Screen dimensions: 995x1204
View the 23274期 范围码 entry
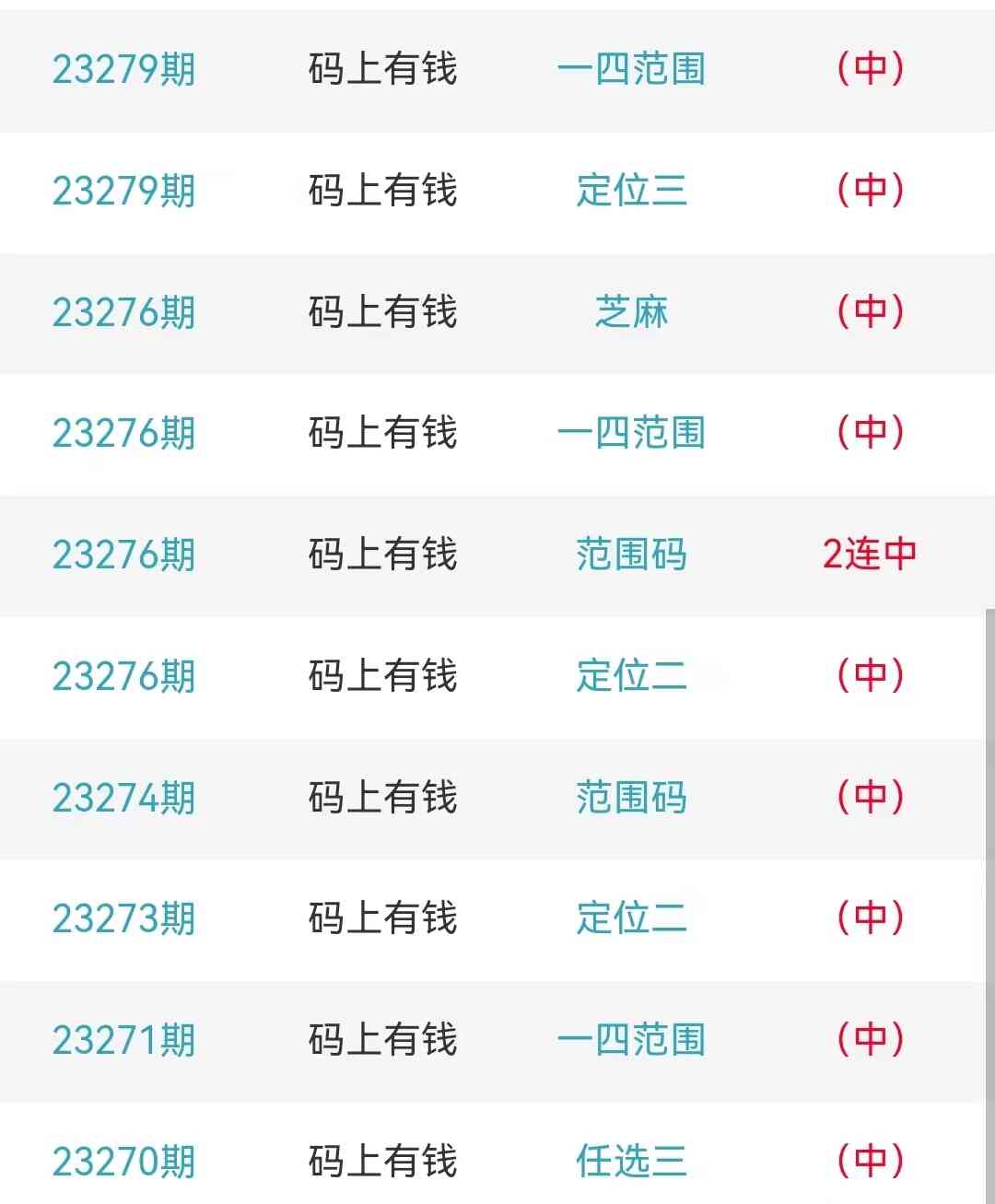coord(631,798)
